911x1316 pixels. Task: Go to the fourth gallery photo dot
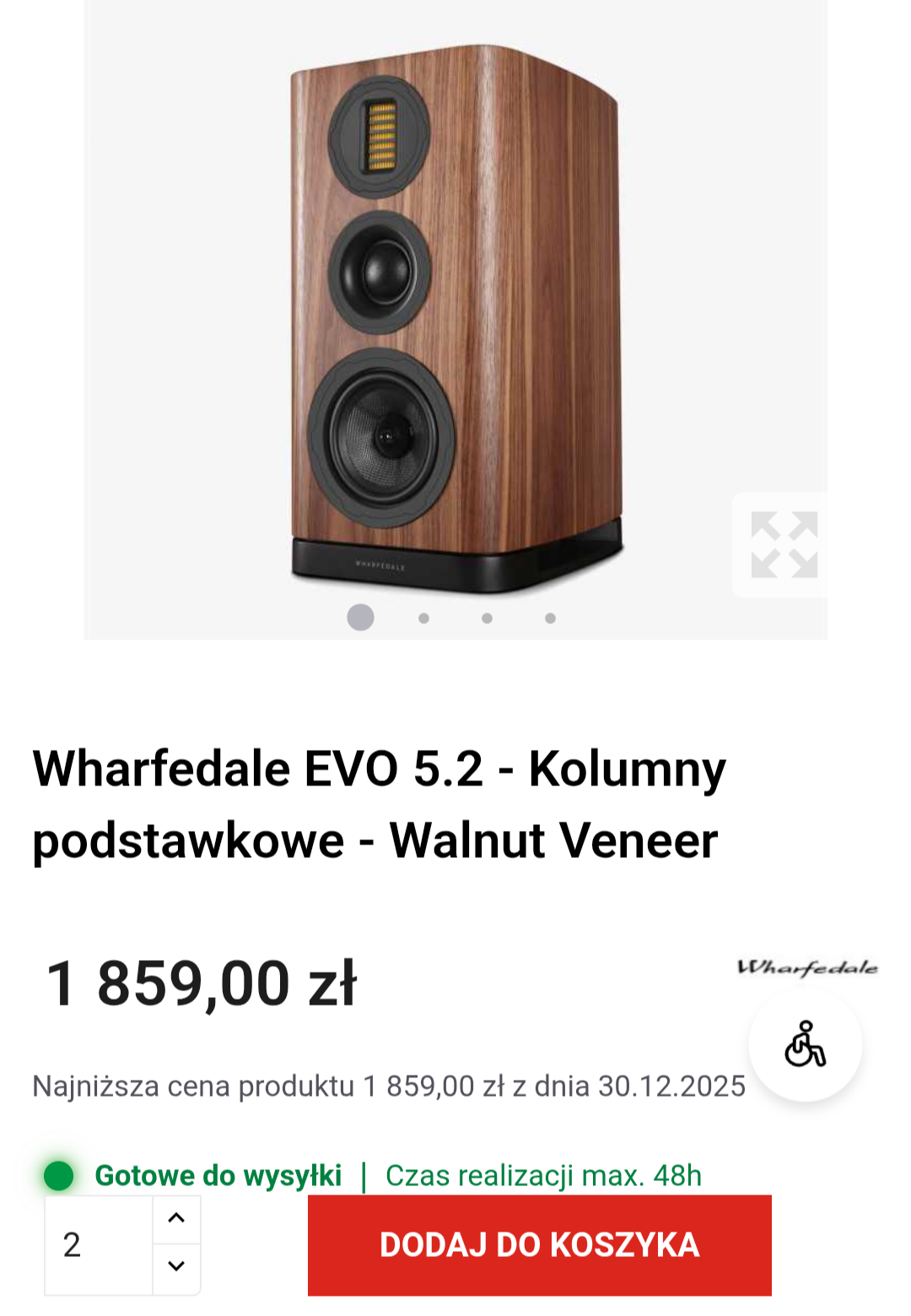pyautogui.click(x=550, y=618)
